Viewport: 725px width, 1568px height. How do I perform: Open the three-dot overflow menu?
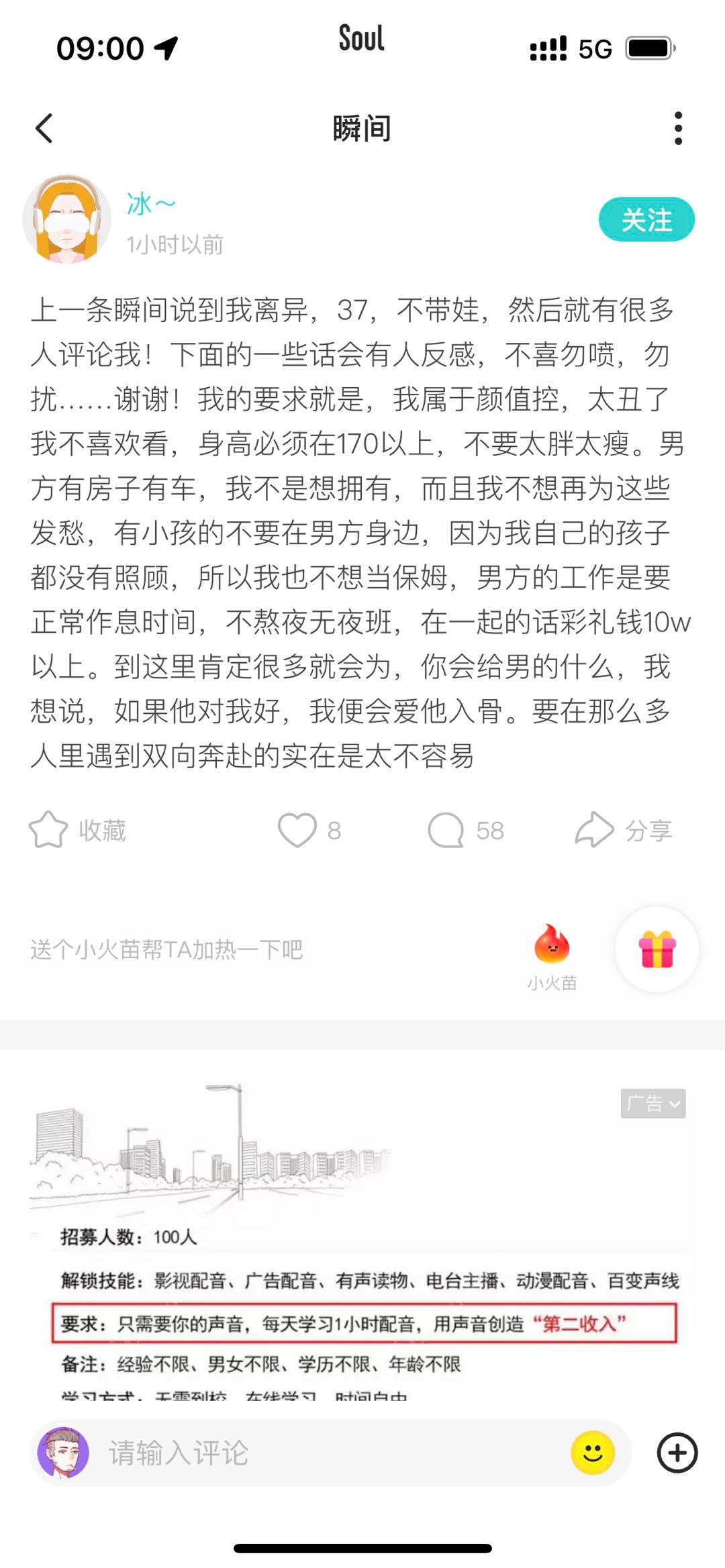click(x=678, y=128)
